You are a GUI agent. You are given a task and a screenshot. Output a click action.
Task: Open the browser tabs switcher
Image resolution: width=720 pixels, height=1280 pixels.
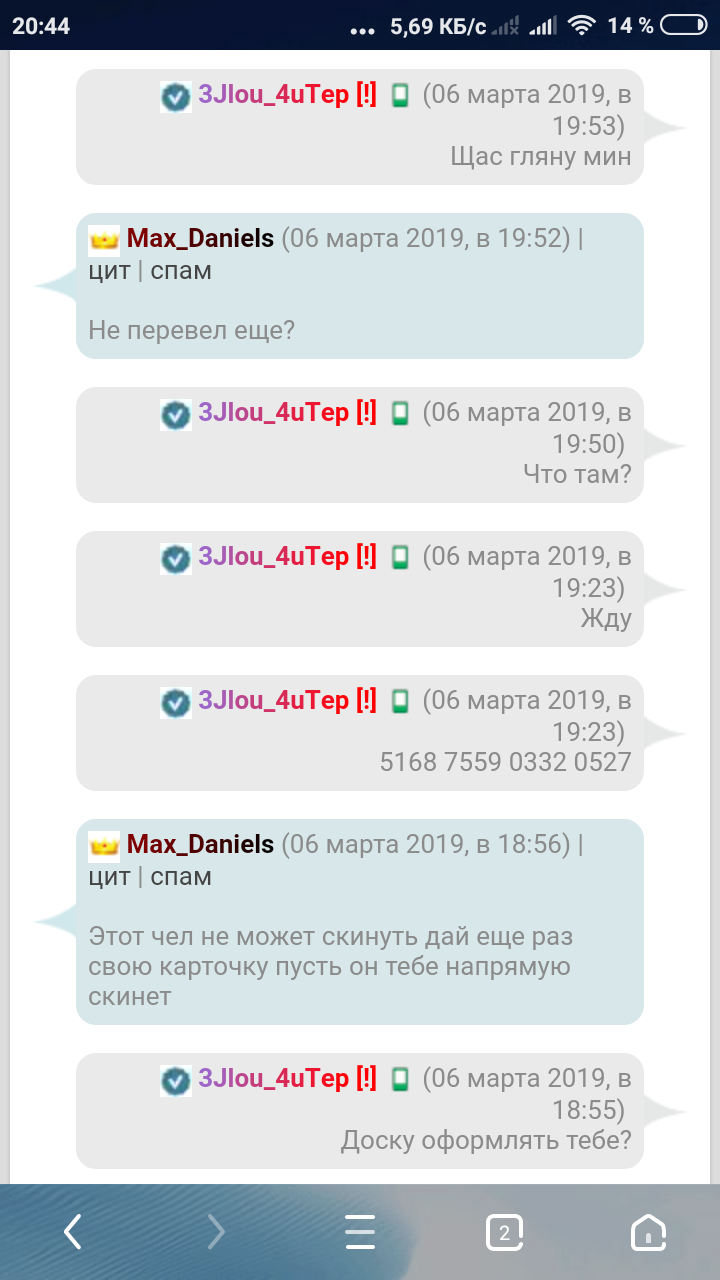pos(504,1232)
